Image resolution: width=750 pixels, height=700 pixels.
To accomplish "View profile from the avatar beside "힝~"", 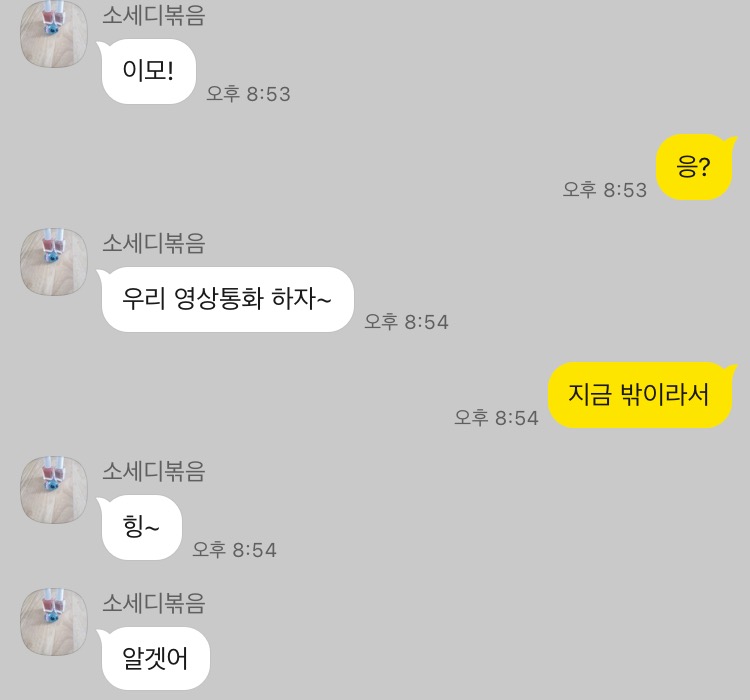I will tap(54, 490).
